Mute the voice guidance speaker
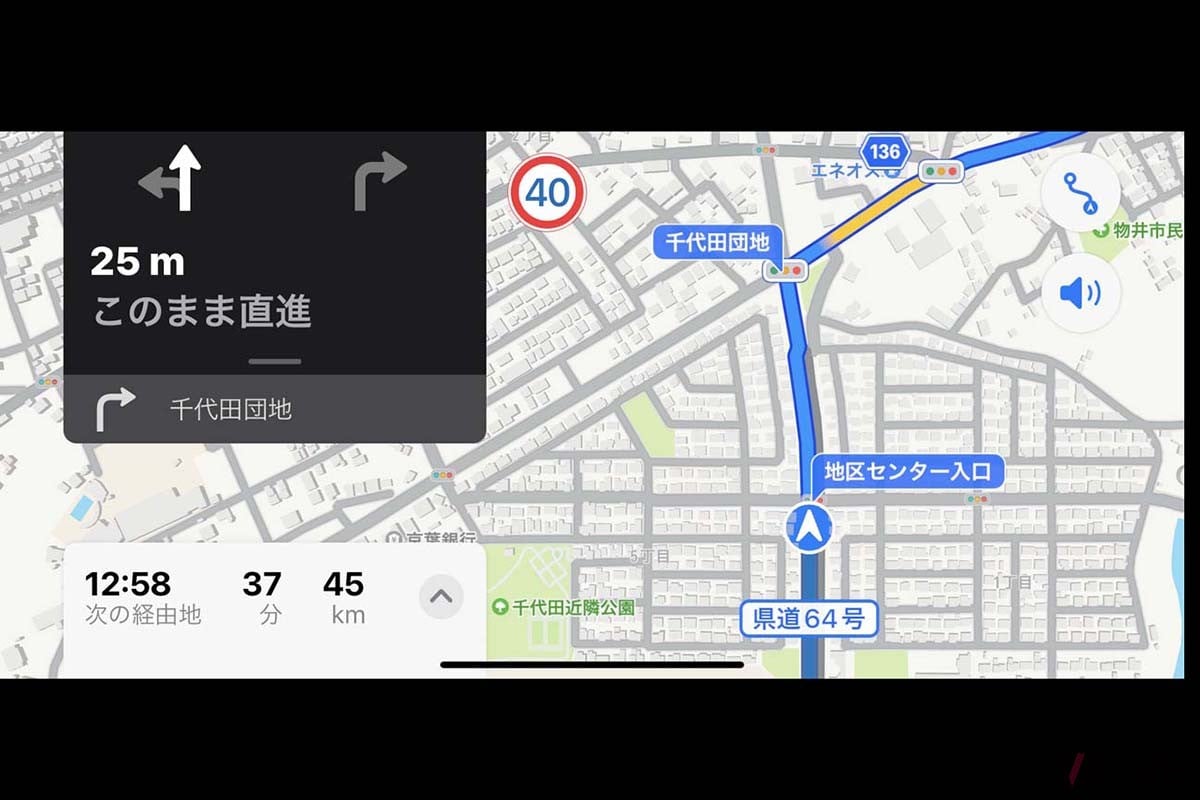 click(1080, 293)
